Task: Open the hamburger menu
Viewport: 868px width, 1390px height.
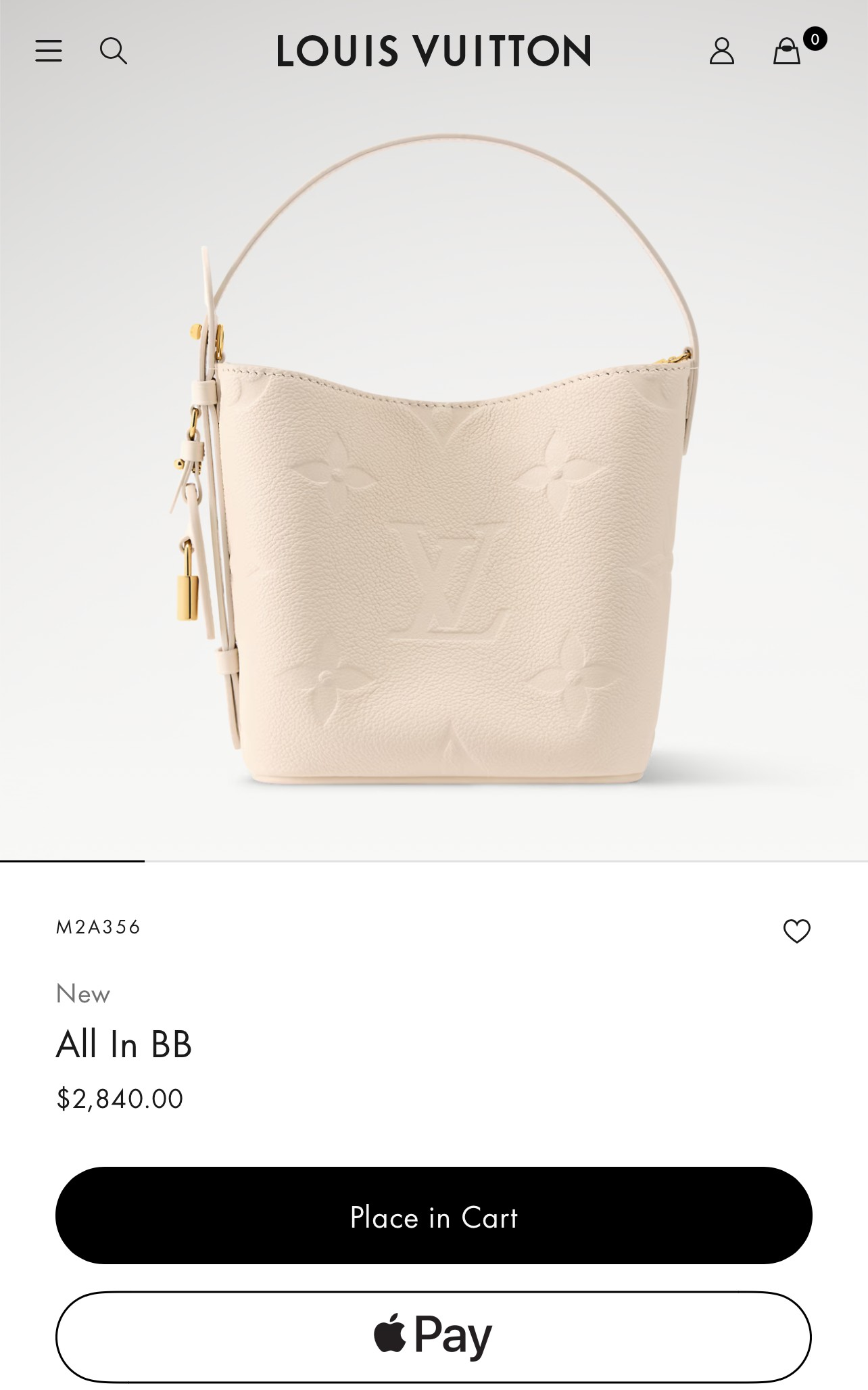Action: coord(49,51)
